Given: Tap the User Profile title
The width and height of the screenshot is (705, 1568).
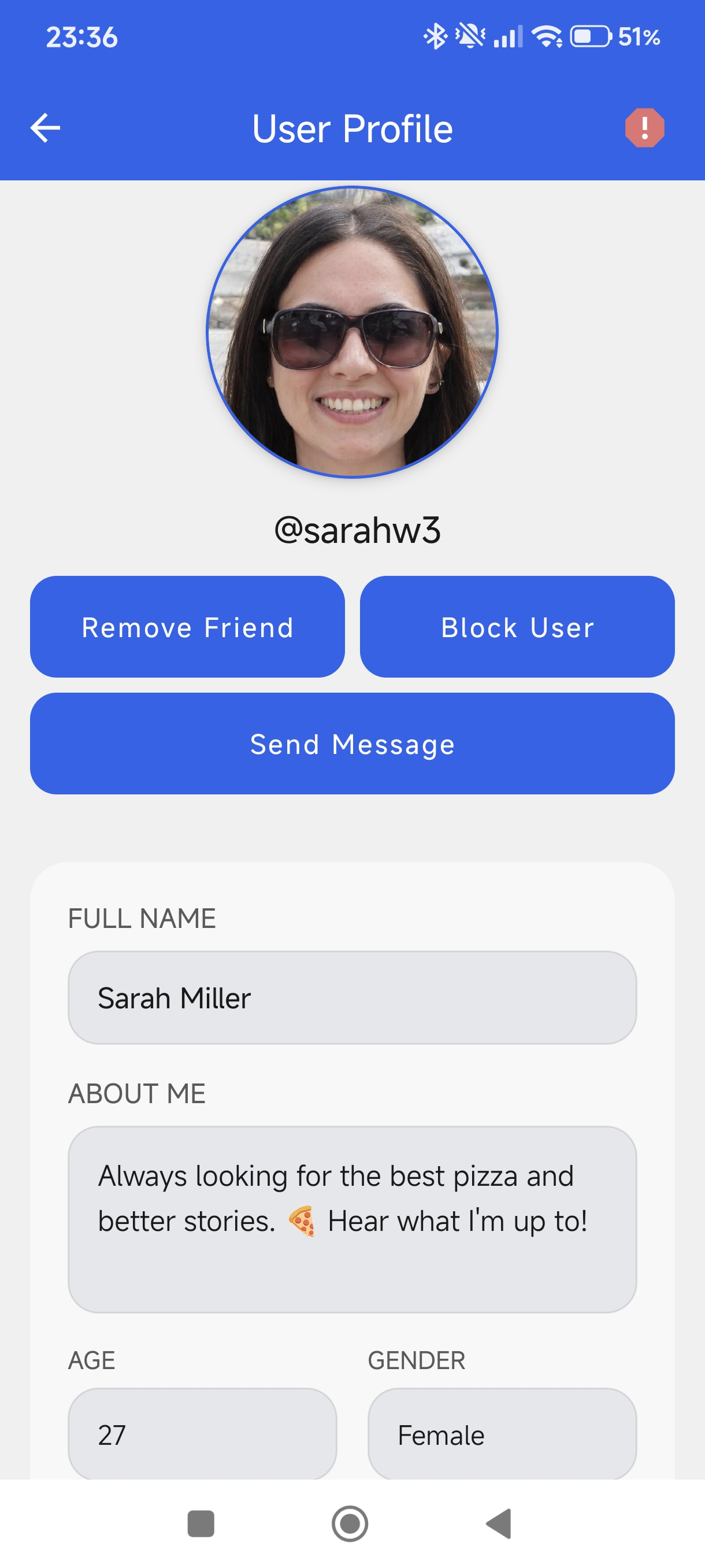Looking at the screenshot, I should [353, 128].
